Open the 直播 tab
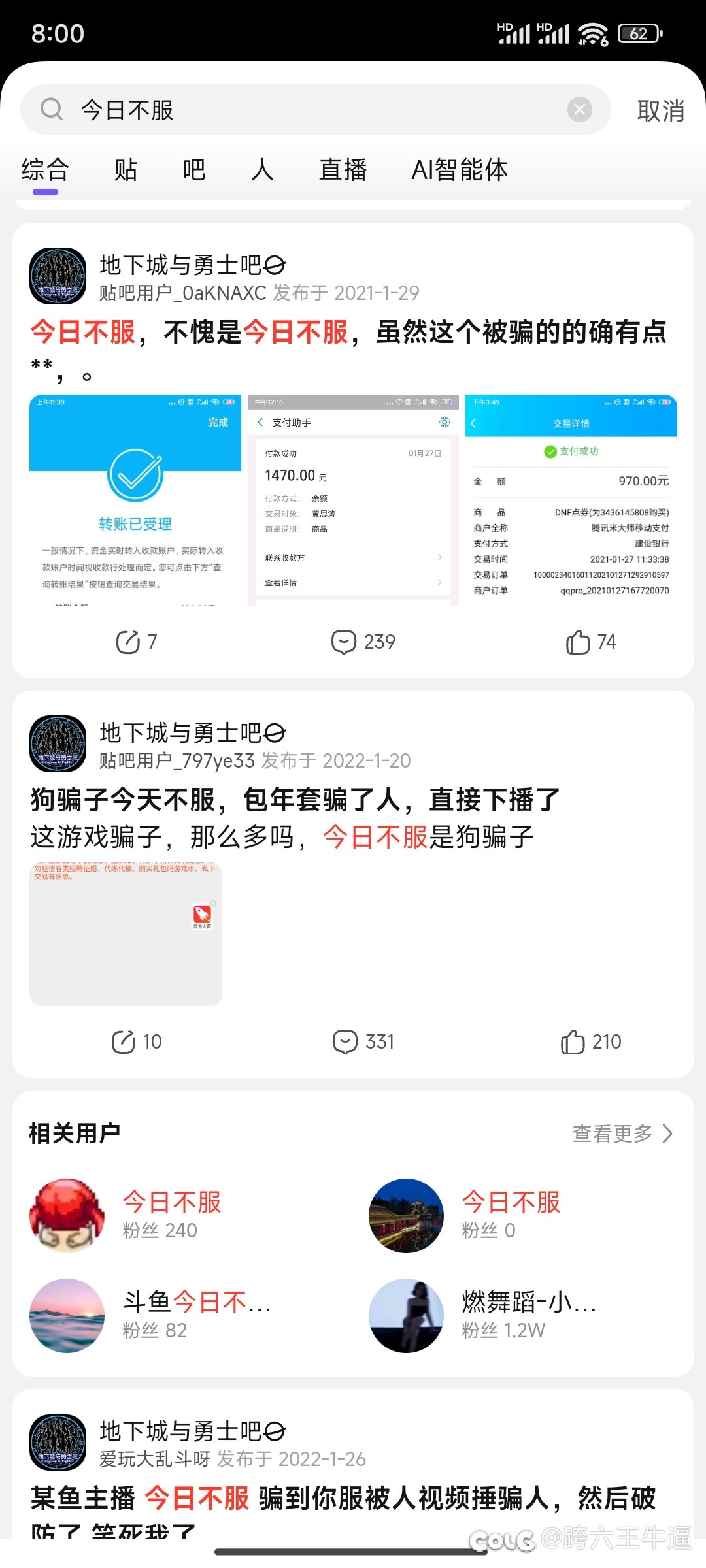Image resolution: width=706 pixels, height=1568 pixels. tap(343, 170)
